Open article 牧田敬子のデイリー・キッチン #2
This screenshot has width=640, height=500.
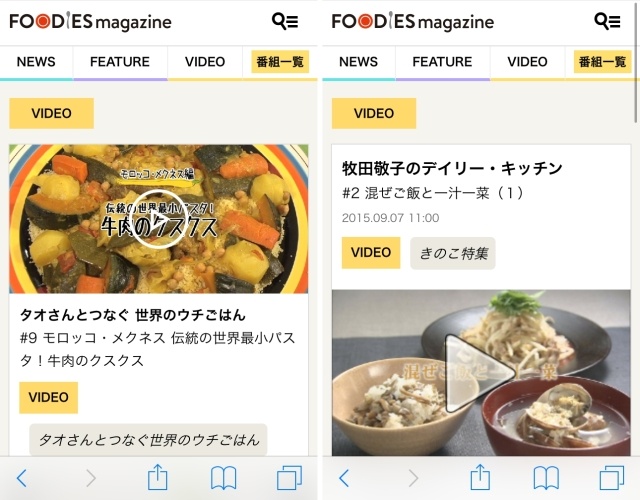tap(452, 180)
